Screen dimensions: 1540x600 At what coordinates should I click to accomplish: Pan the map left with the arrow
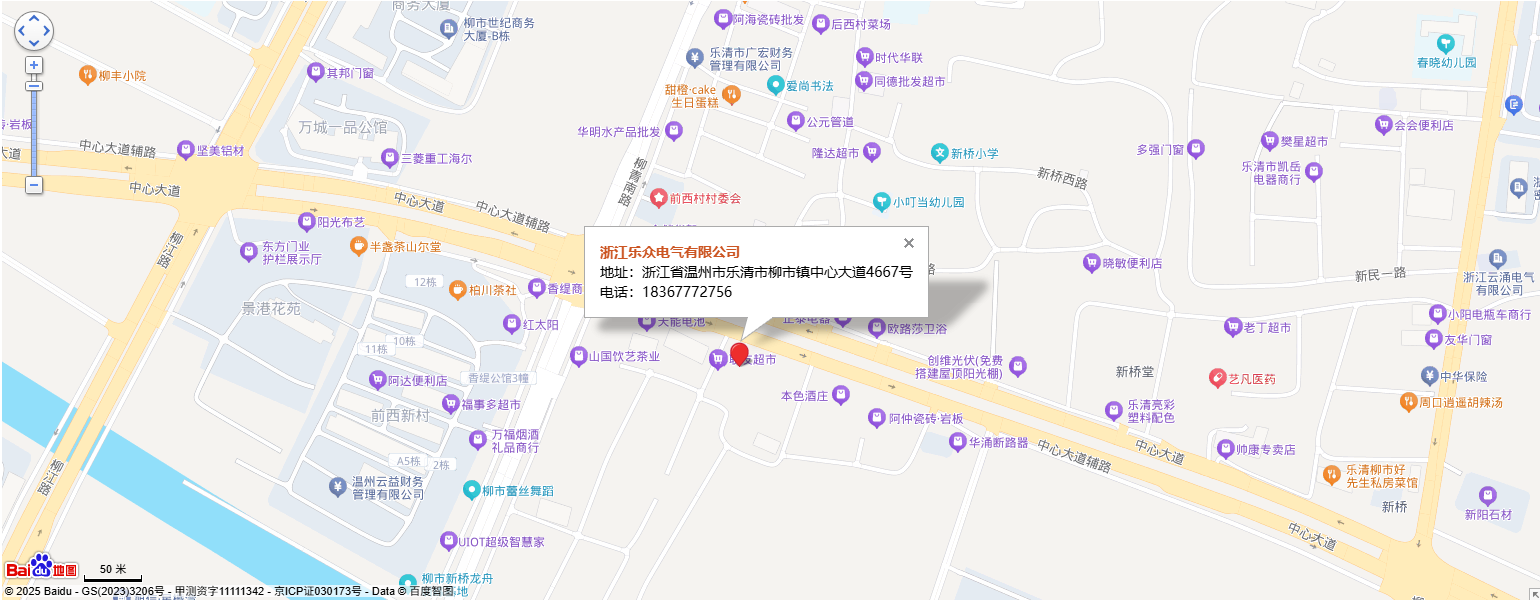pos(22,31)
